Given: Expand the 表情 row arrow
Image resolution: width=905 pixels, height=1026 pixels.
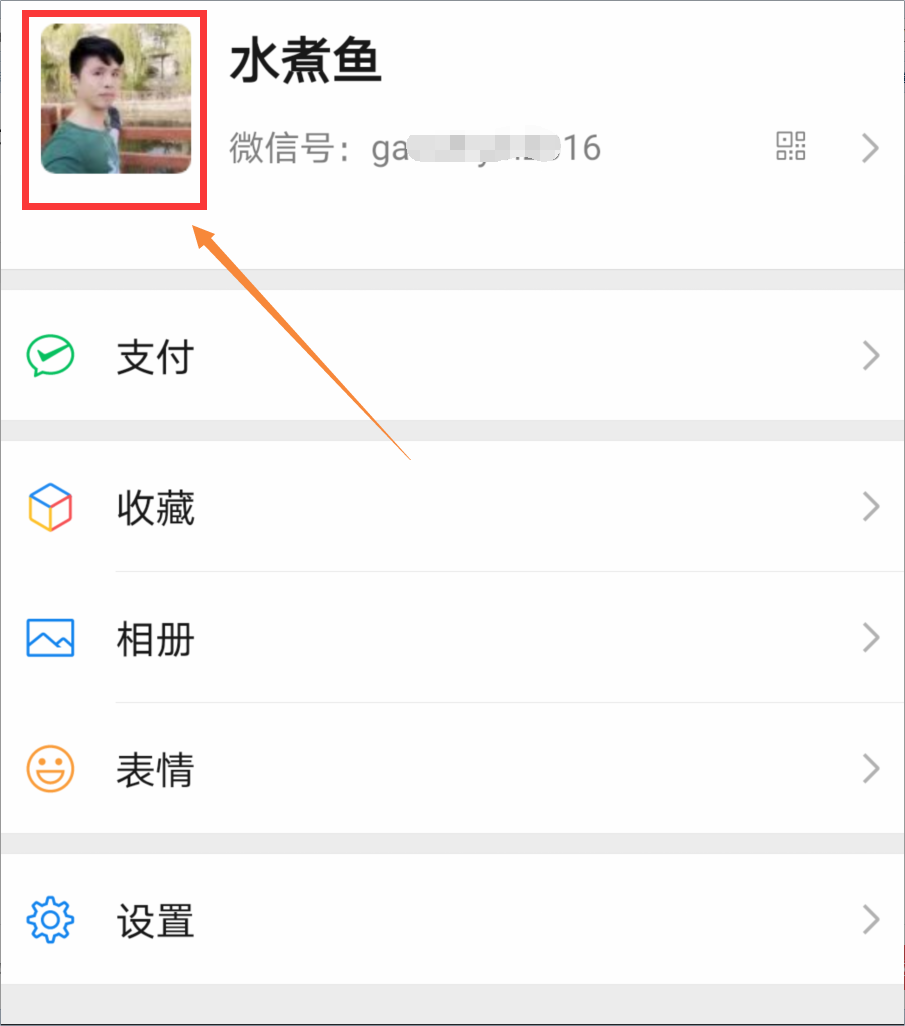Looking at the screenshot, I should tap(869, 769).
